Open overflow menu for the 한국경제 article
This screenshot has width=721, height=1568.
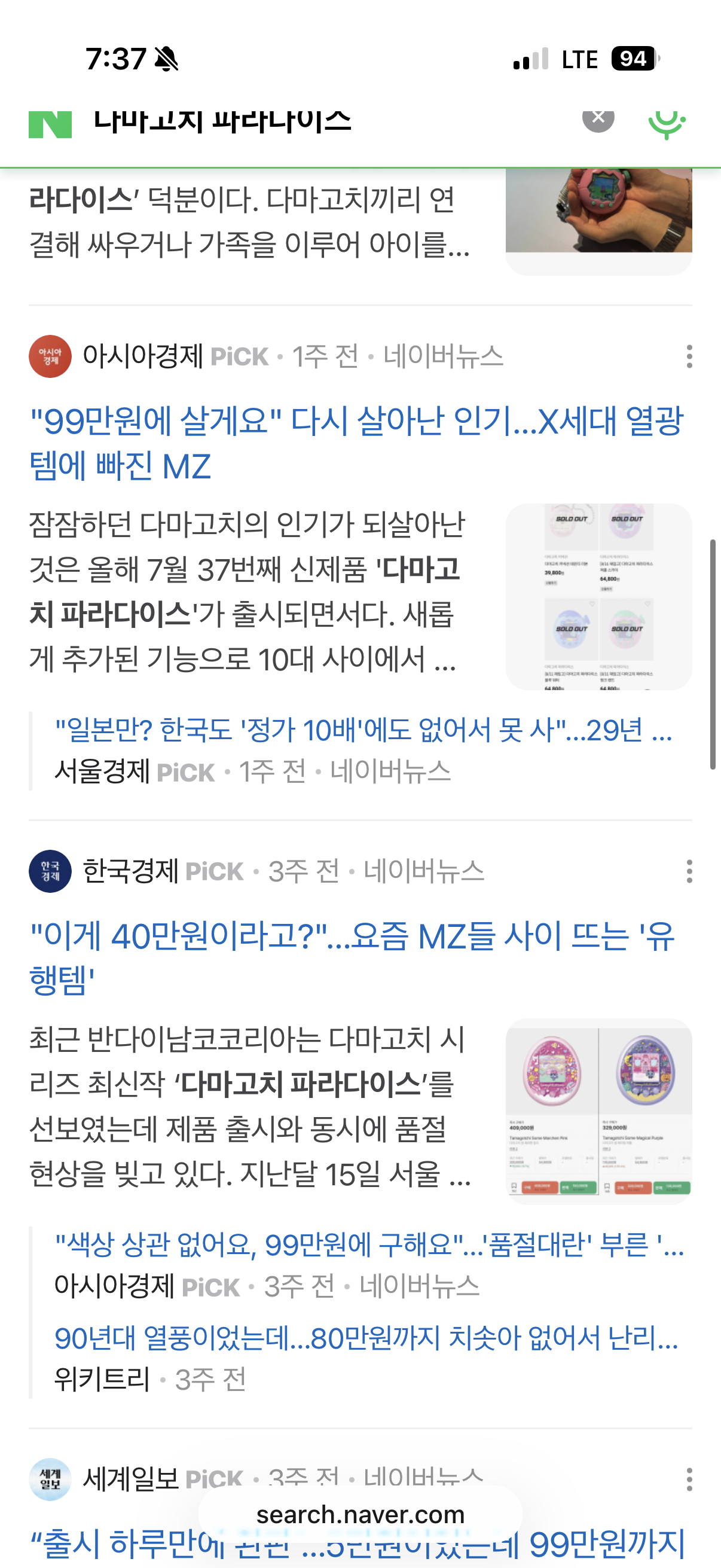[689, 871]
